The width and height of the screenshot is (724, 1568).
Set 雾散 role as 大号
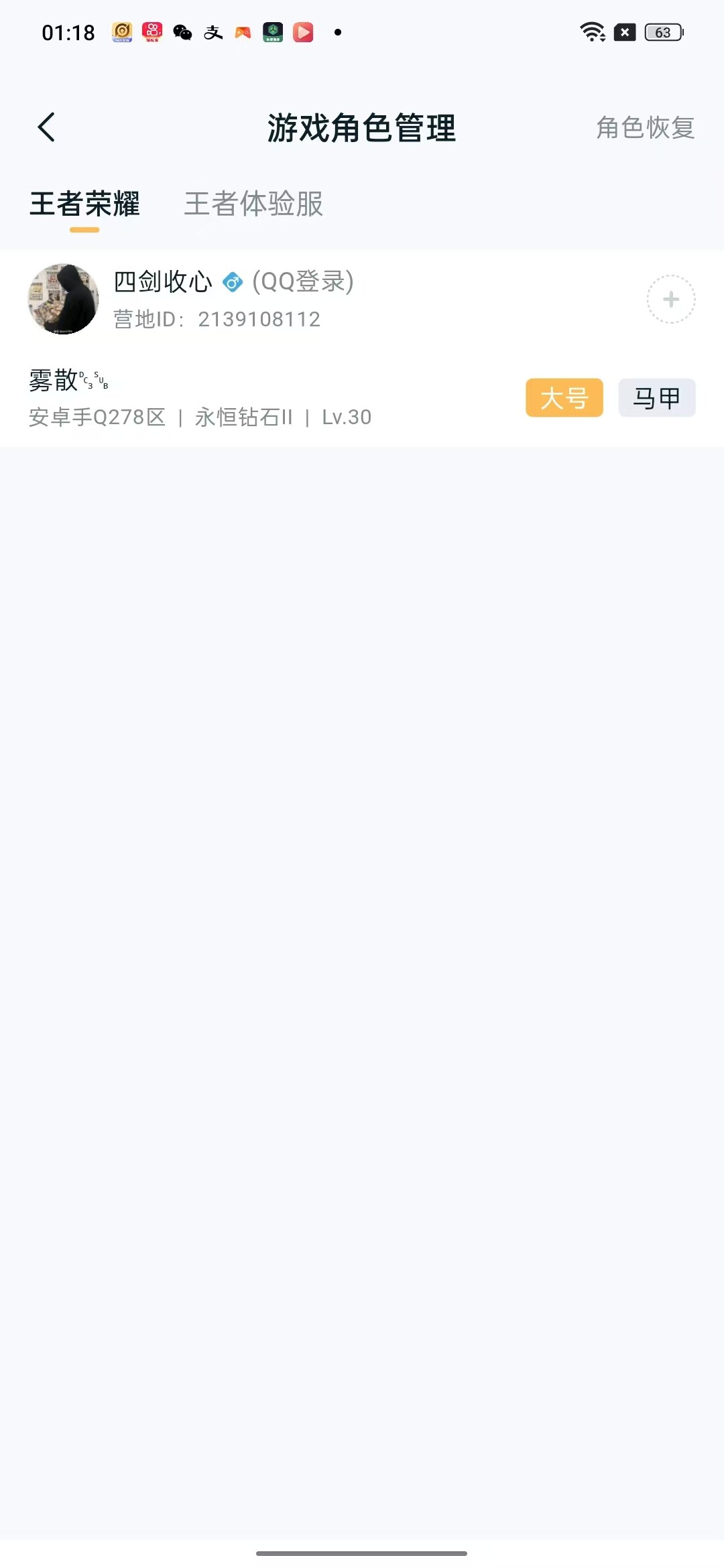[x=564, y=398]
